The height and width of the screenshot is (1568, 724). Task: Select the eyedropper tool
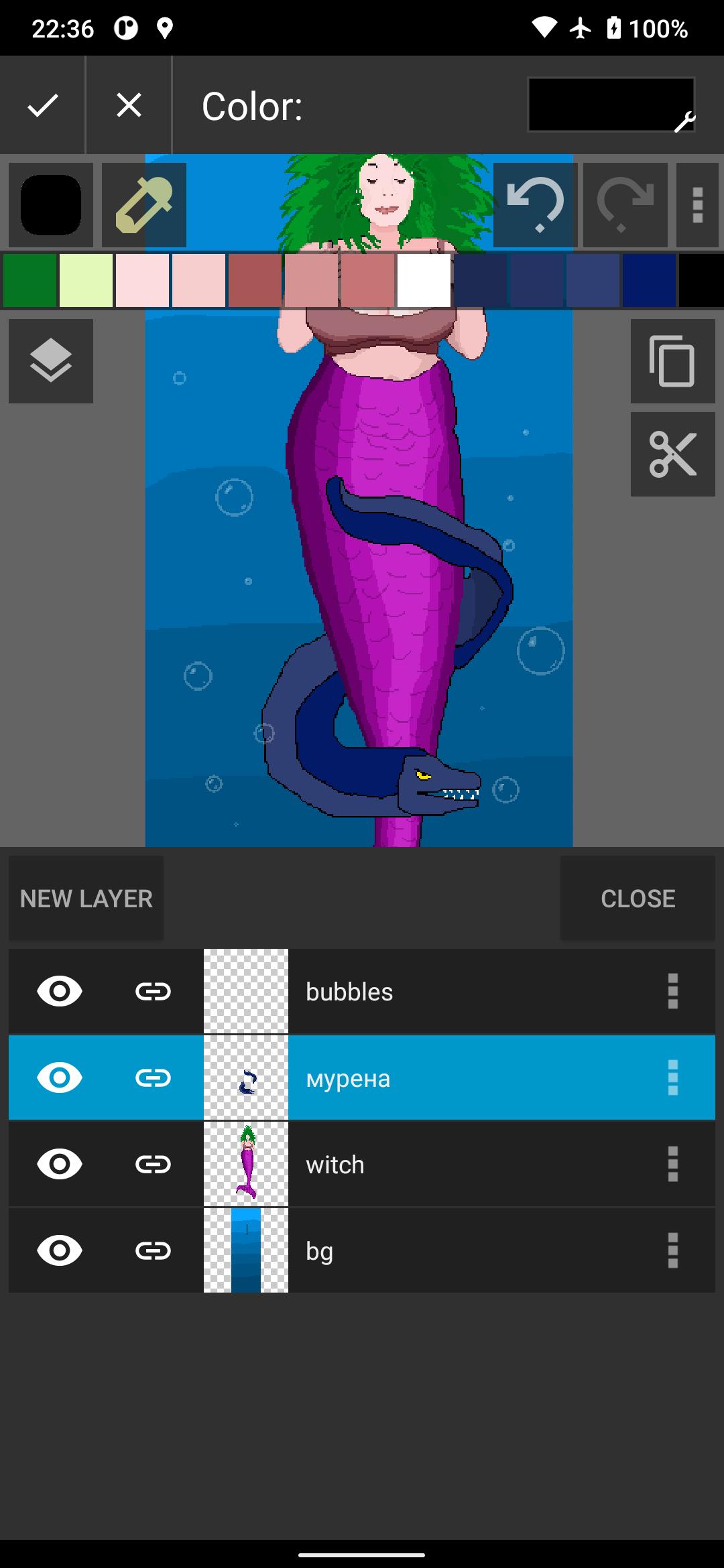[x=144, y=205]
